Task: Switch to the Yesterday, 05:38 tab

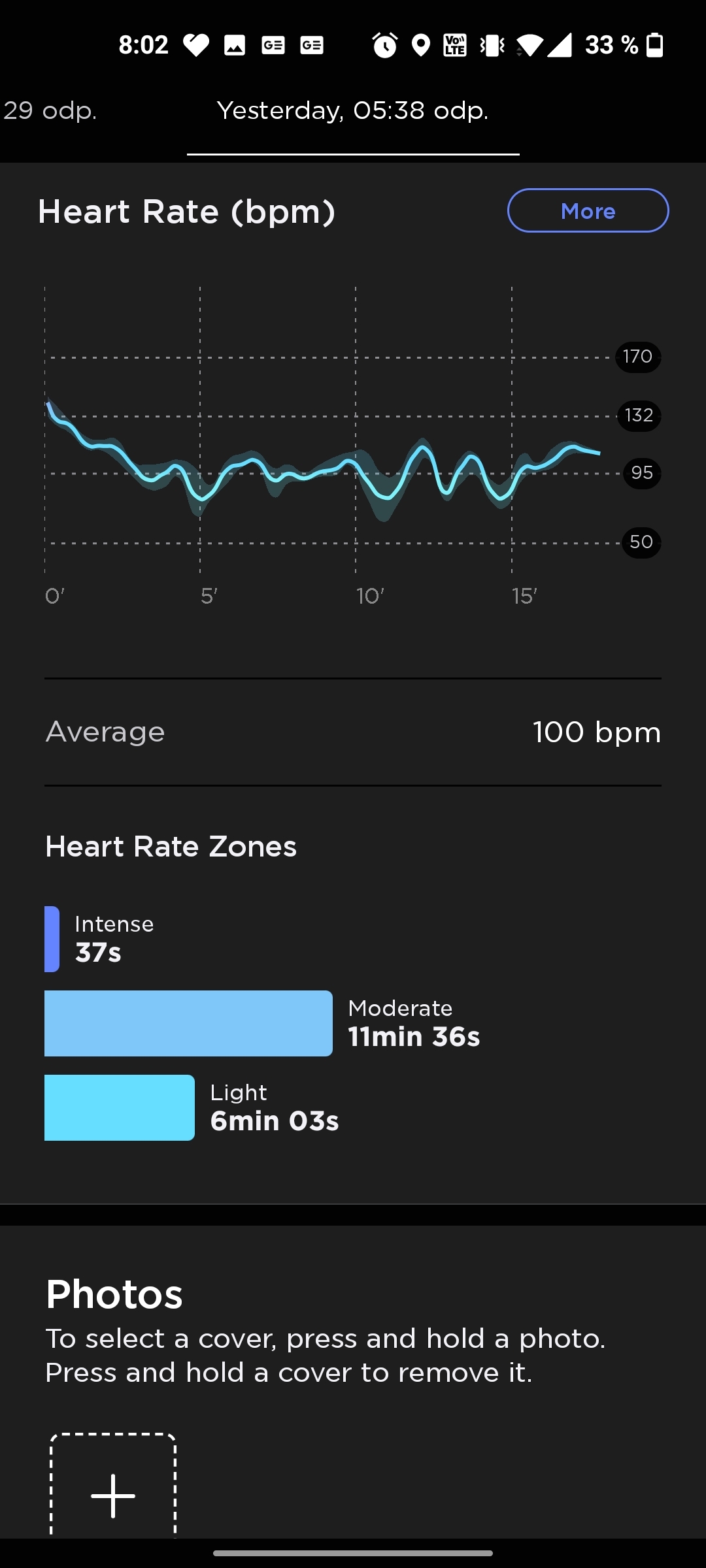Action: [x=353, y=110]
